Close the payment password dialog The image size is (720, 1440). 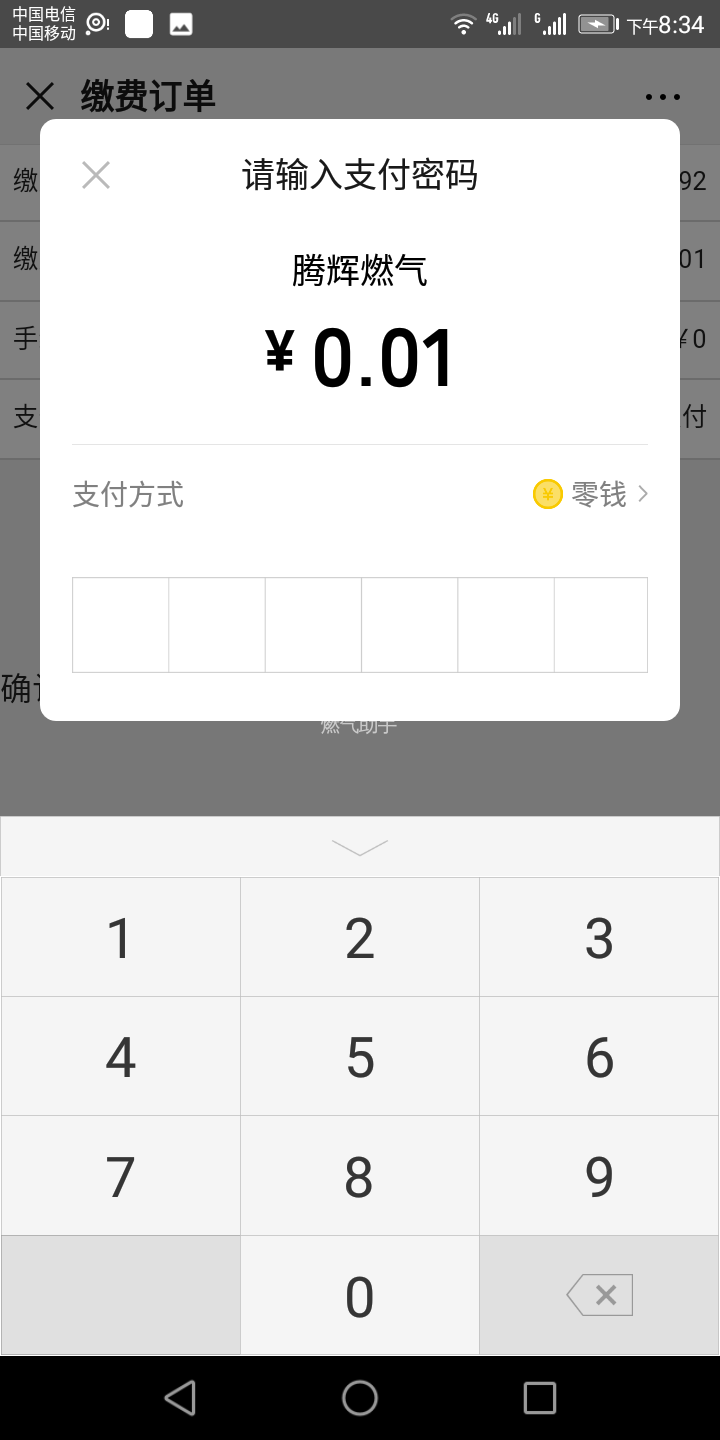pyautogui.click(x=96, y=176)
